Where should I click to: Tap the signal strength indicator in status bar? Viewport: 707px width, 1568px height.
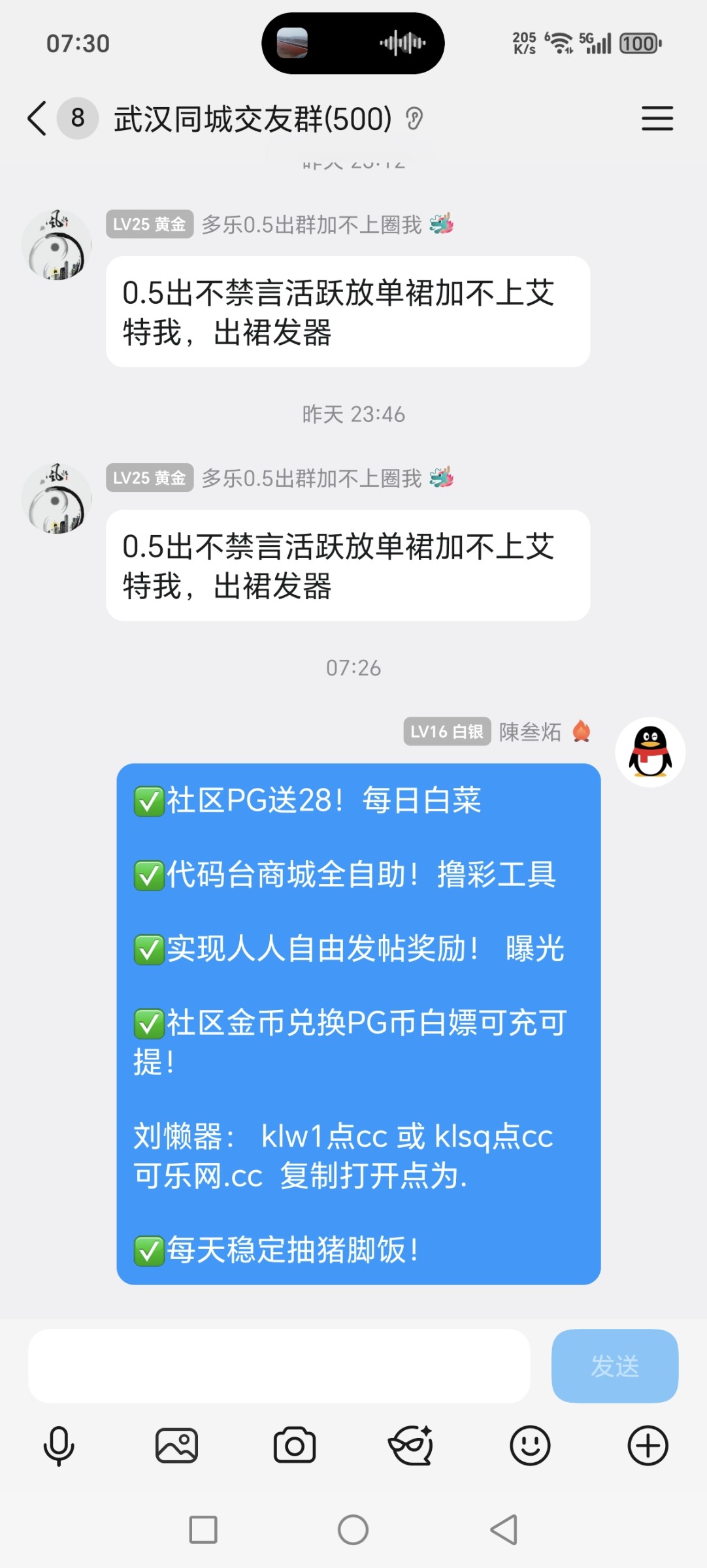point(600,43)
